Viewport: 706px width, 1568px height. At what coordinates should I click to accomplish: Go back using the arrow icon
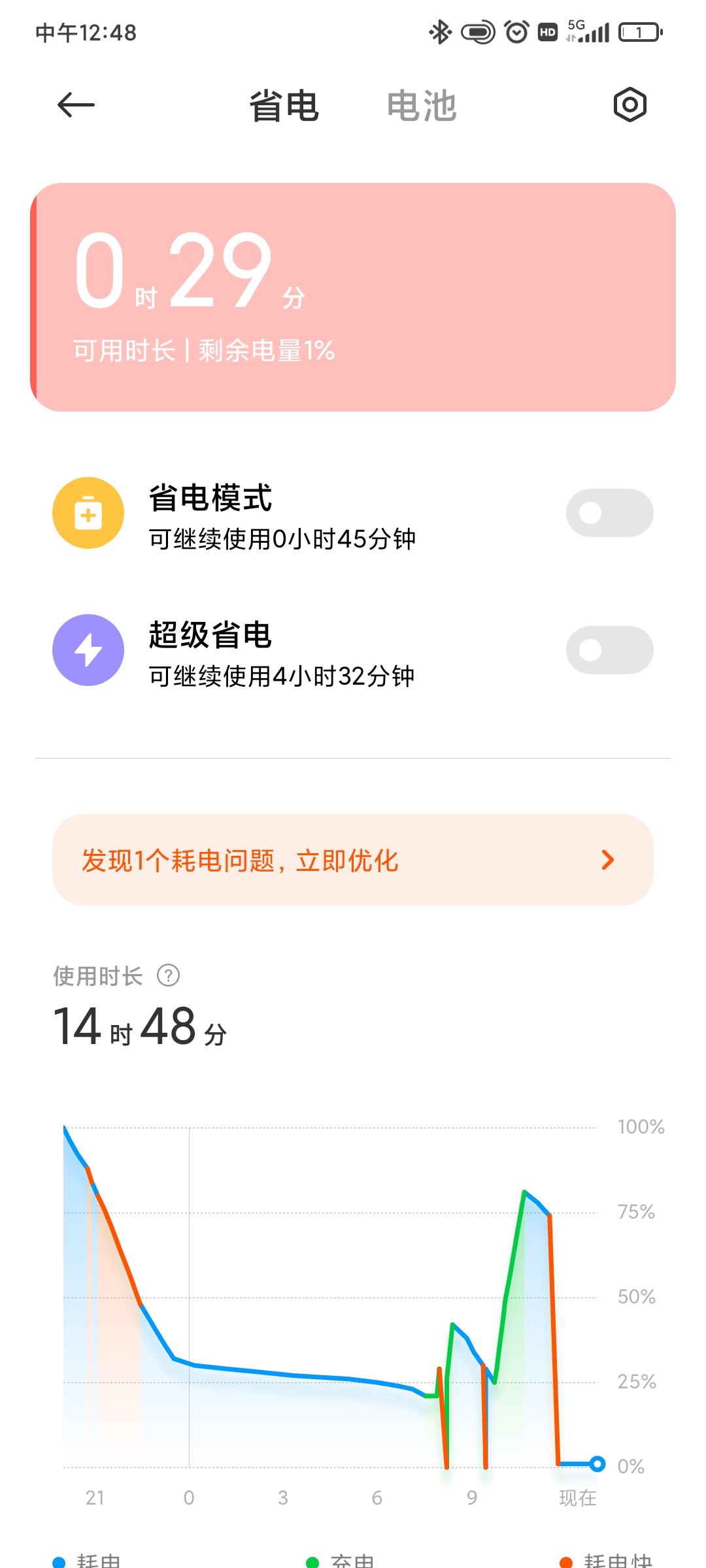pyautogui.click(x=76, y=105)
